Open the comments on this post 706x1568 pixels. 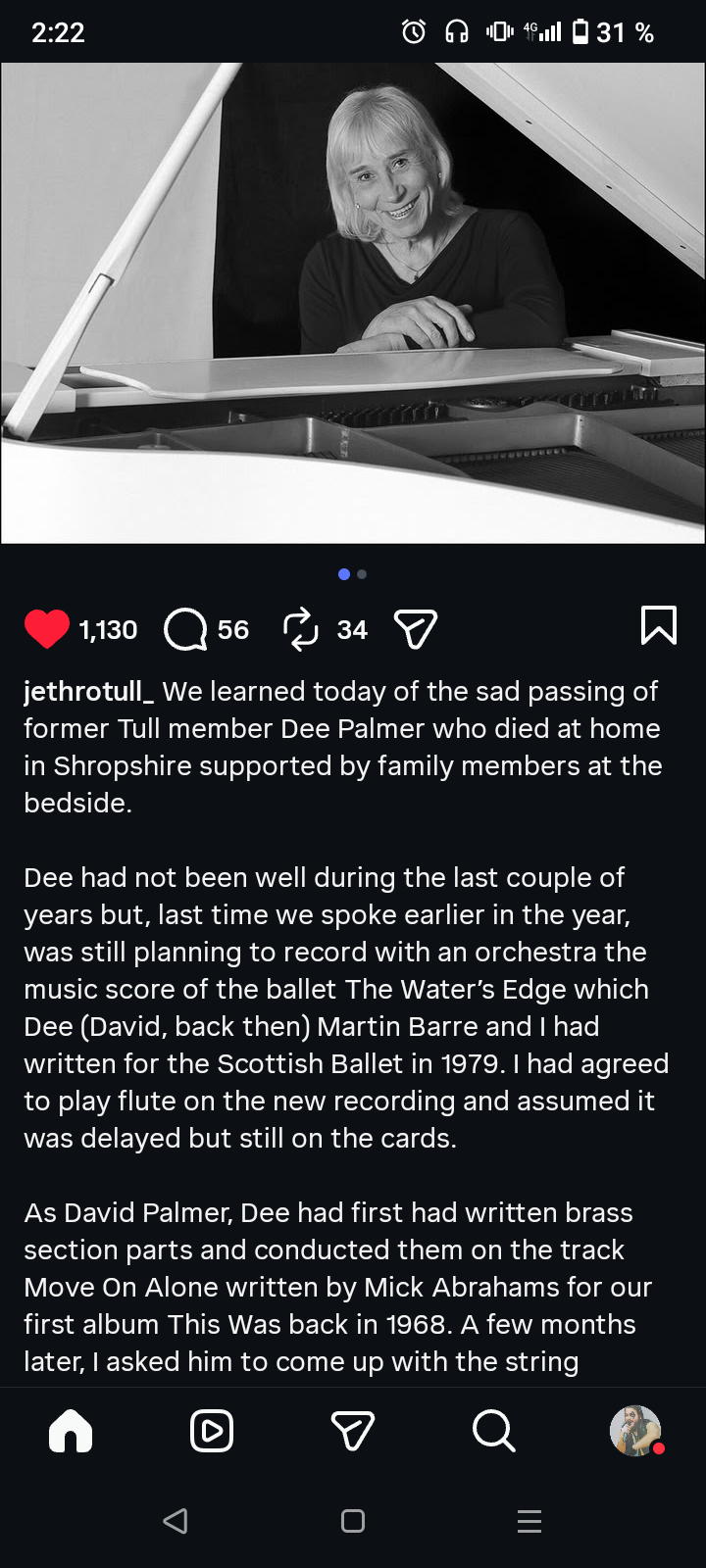(185, 629)
